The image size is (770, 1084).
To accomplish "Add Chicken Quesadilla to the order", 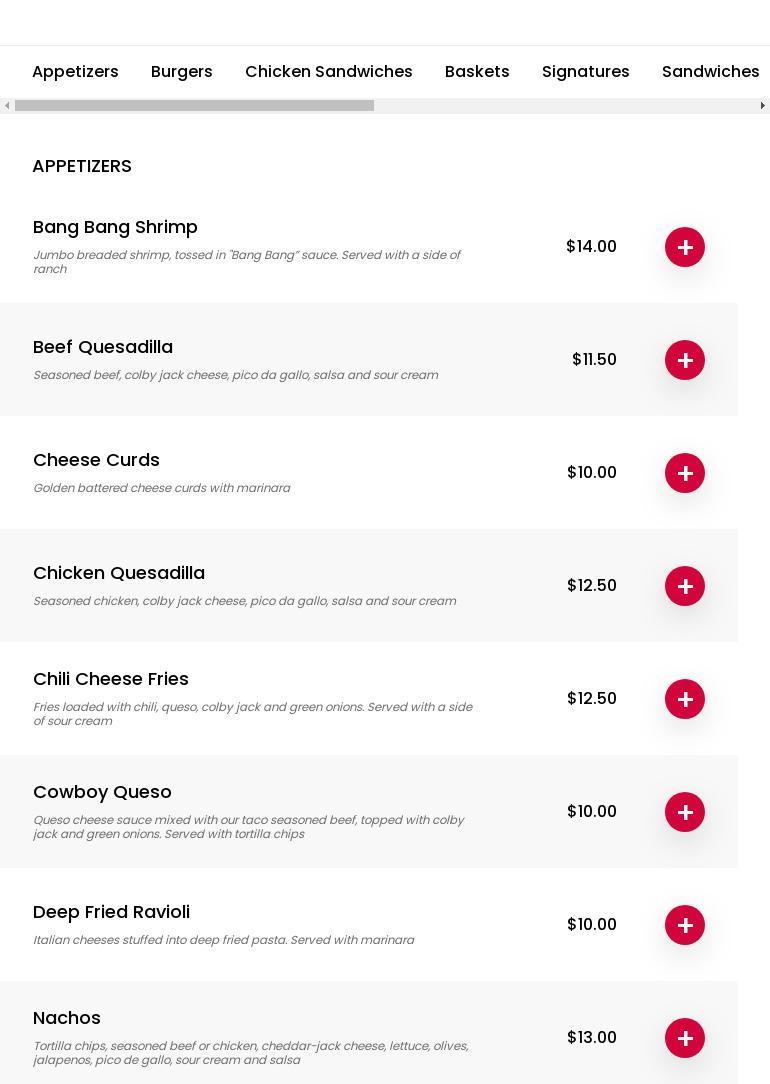I will (685, 586).
